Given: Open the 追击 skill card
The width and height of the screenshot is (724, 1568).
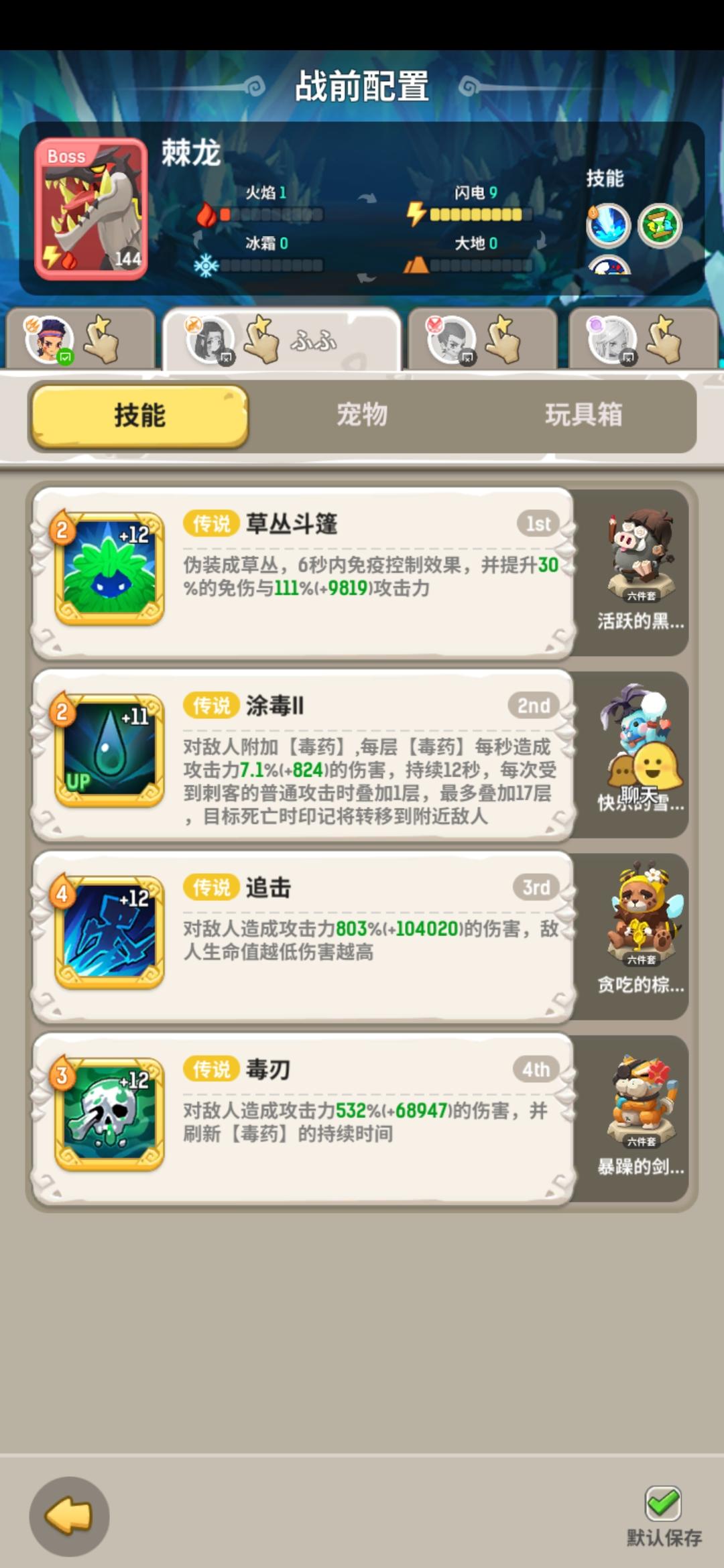Looking at the screenshot, I should coord(303,937).
